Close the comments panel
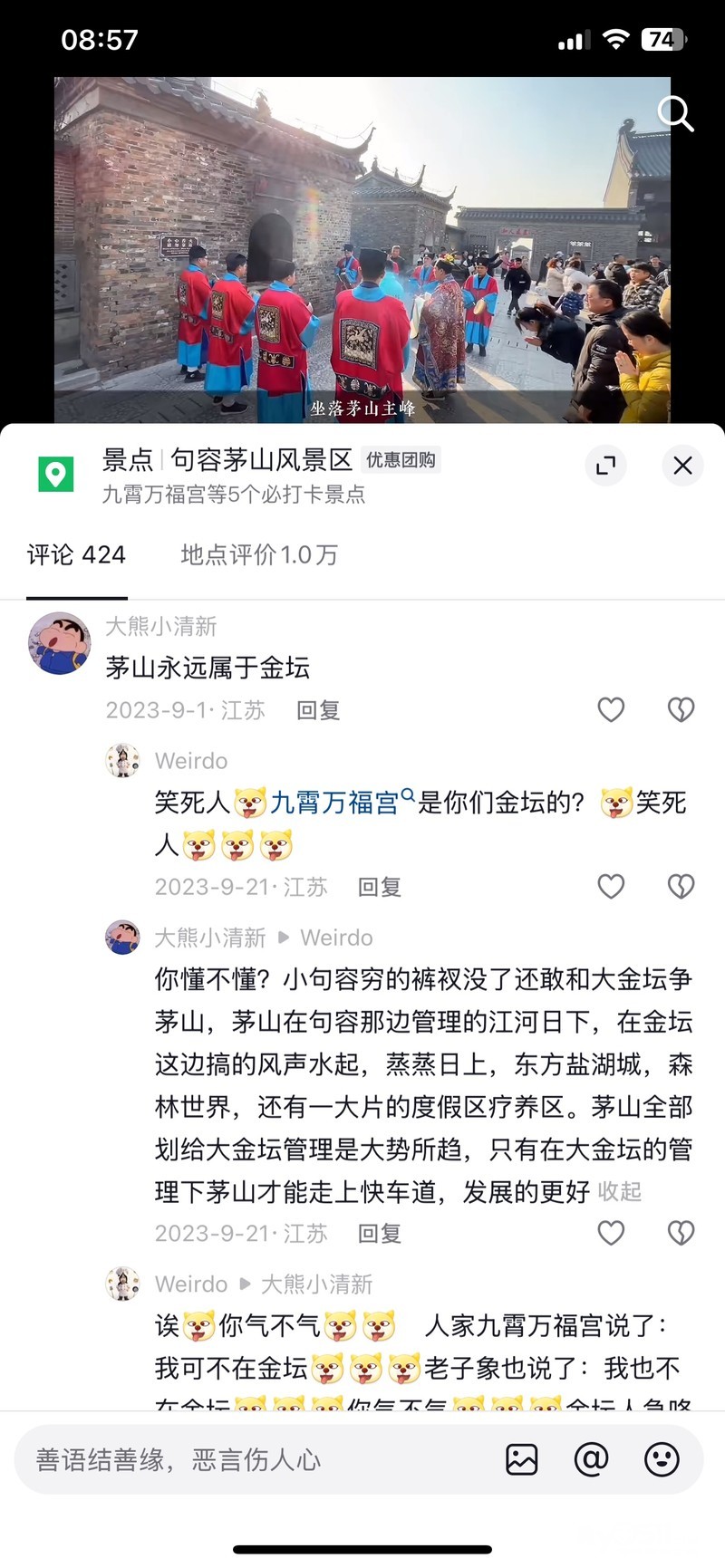The height and width of the screenshot is (1568, 725). (x=682, y=466)
